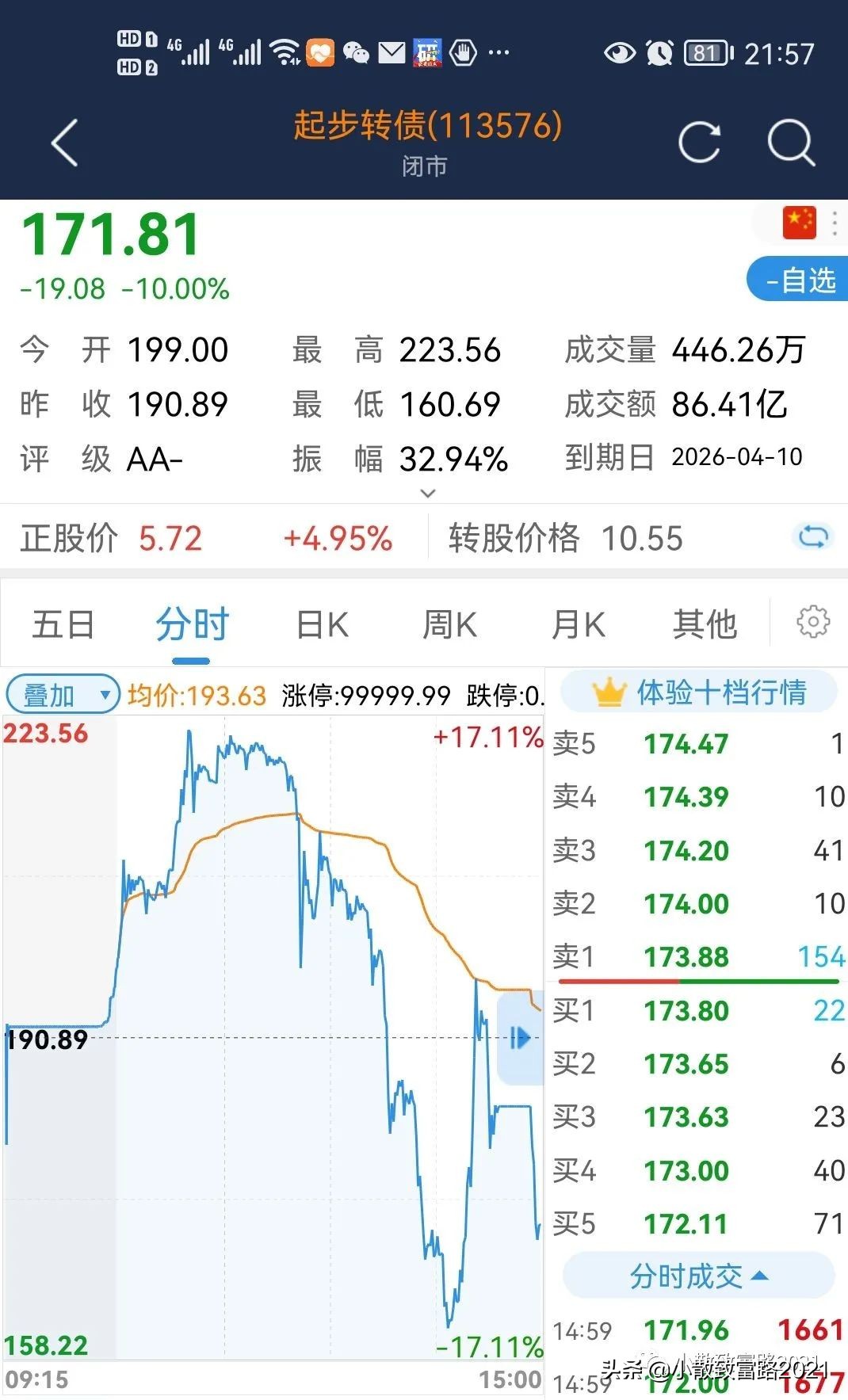Viewport: 848px width, 1400px height.
Task: Switch to the 月K monthly chart tab
Action: [x=578, y=623]
